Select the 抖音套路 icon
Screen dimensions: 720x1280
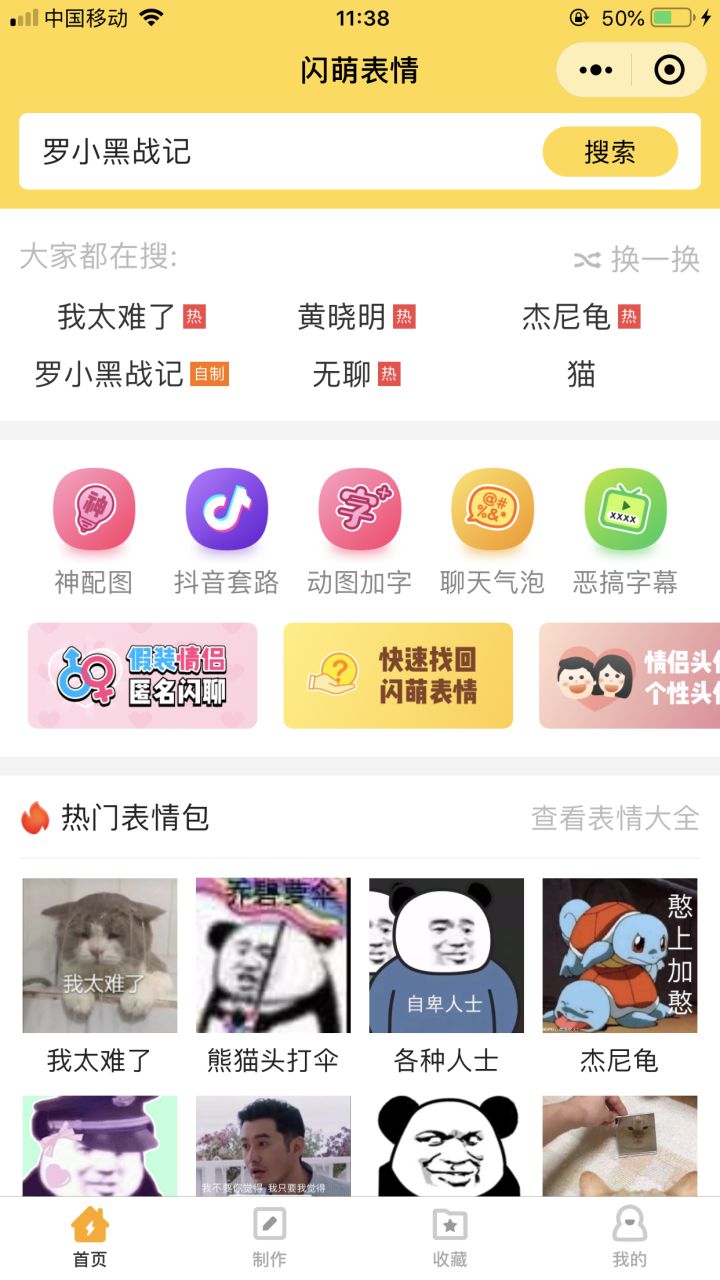pyautogui.click(x=227, y=509)
